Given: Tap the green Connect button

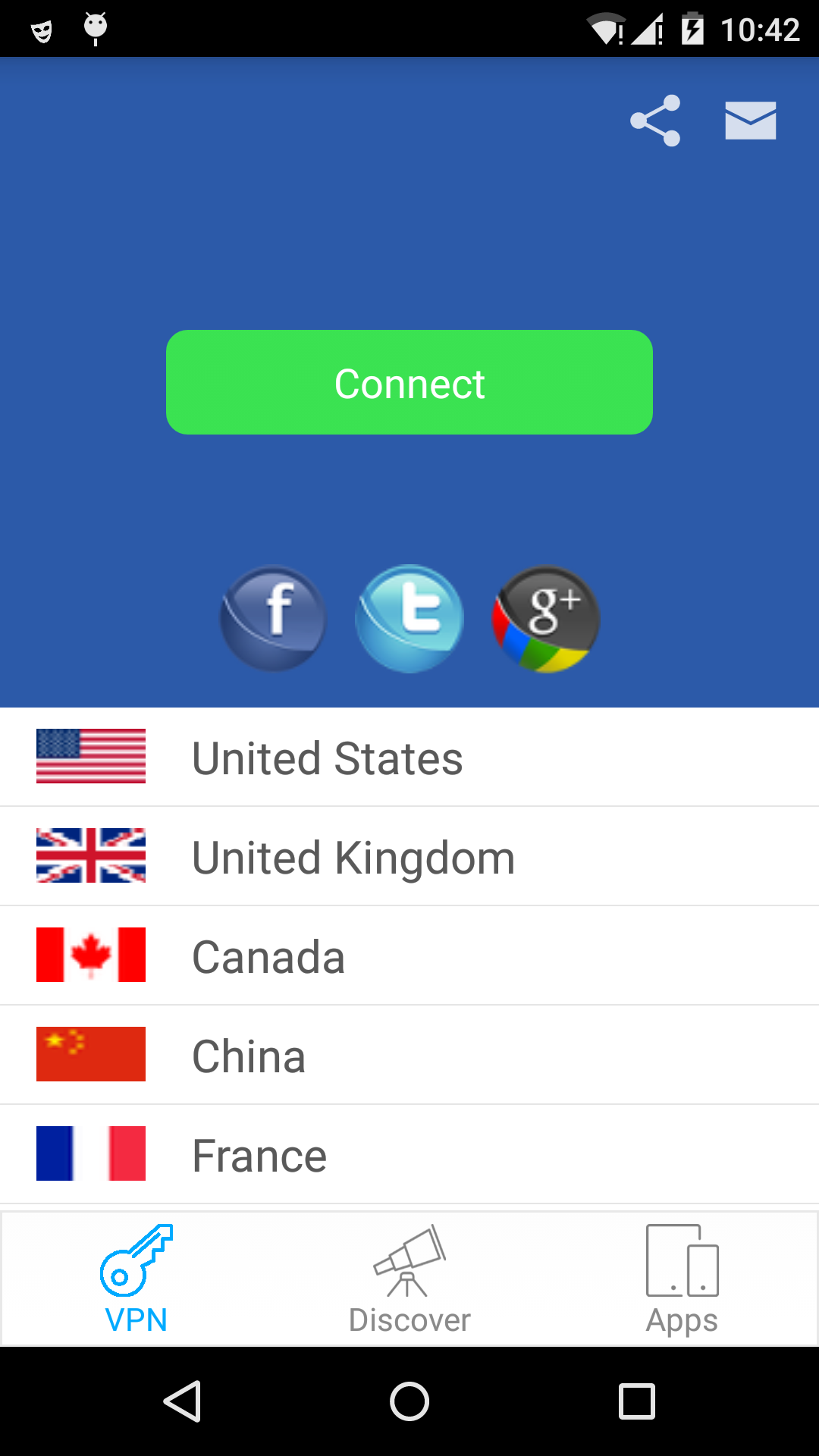Looking at the screenshot, I should (409, 382).
